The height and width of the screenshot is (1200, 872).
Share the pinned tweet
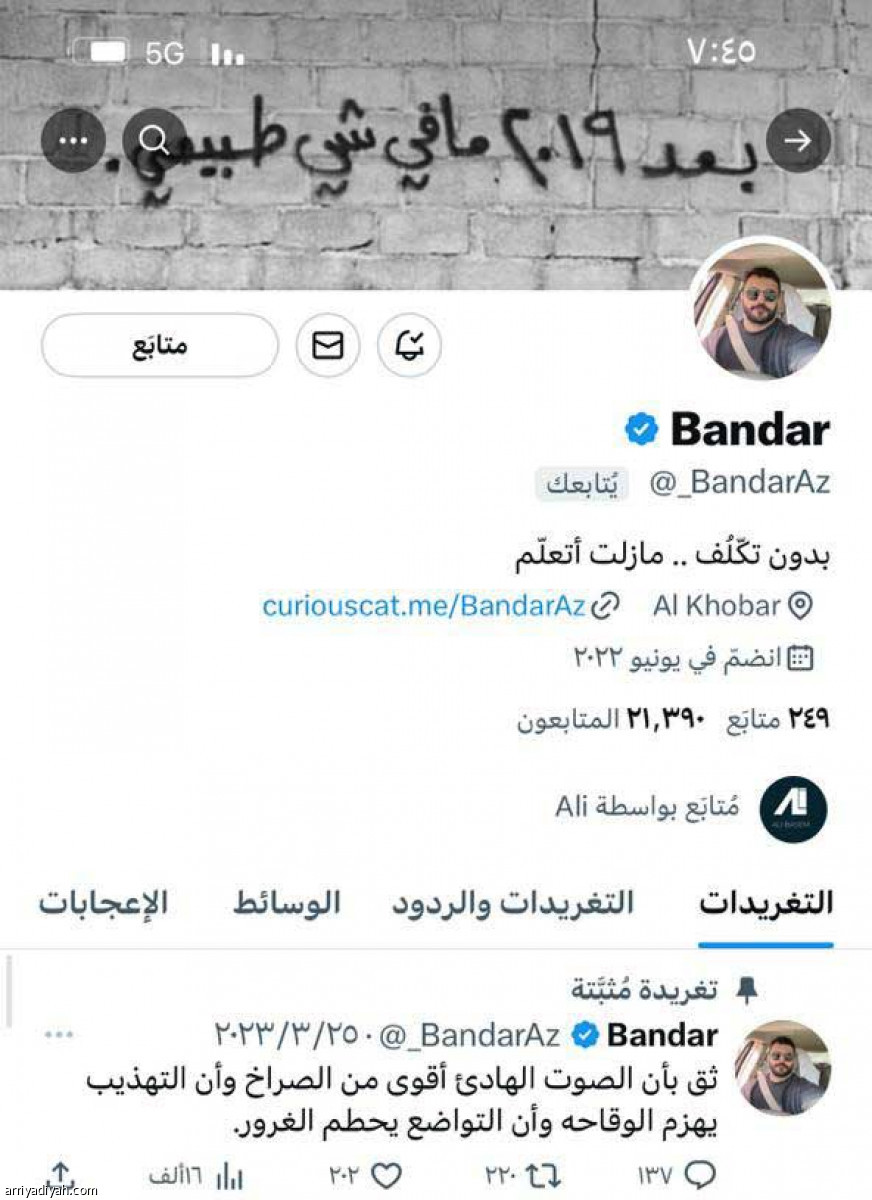click(x=62, y=1172)
